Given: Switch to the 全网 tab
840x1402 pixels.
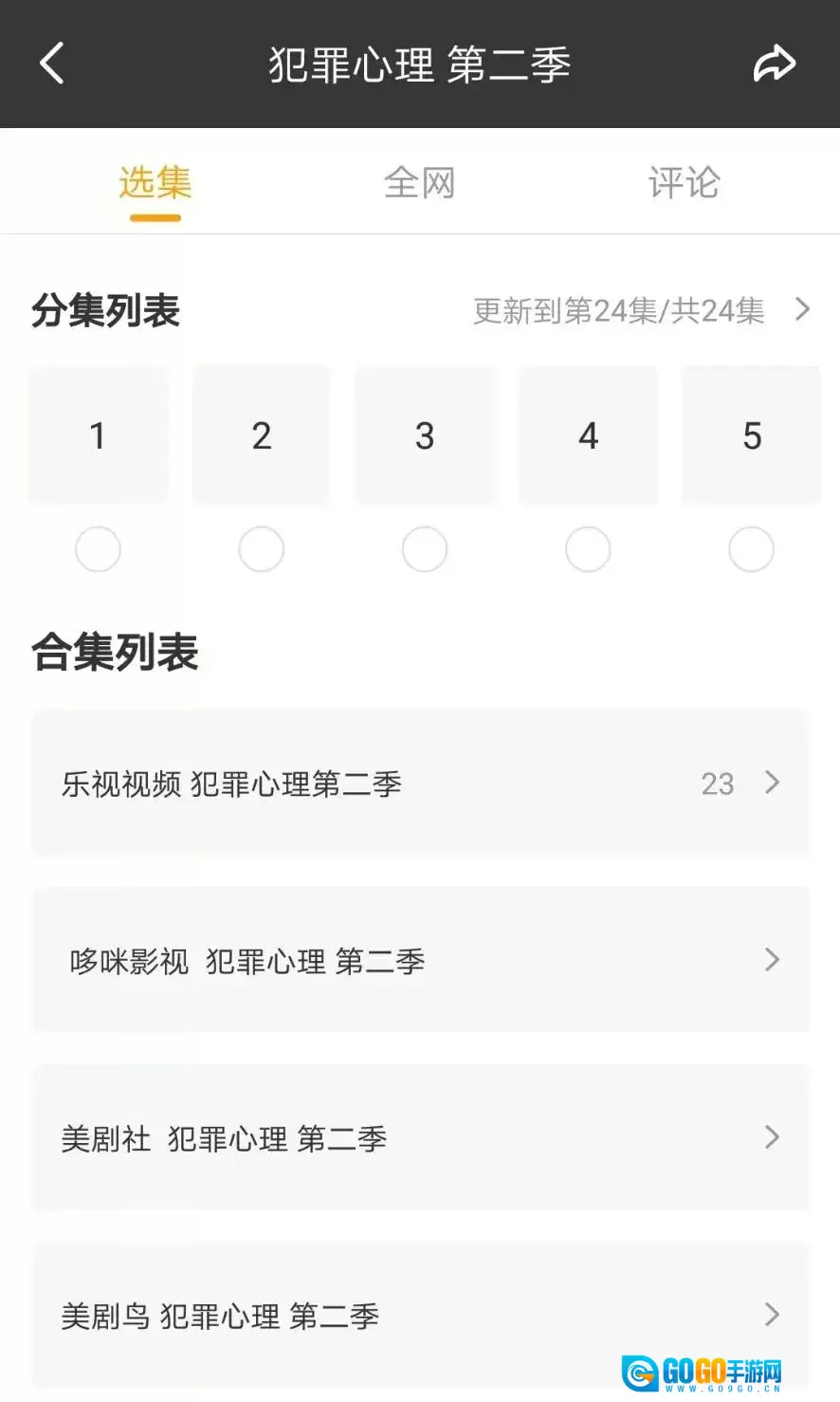Looking at the screenshot, I should [x=419, y=182].
